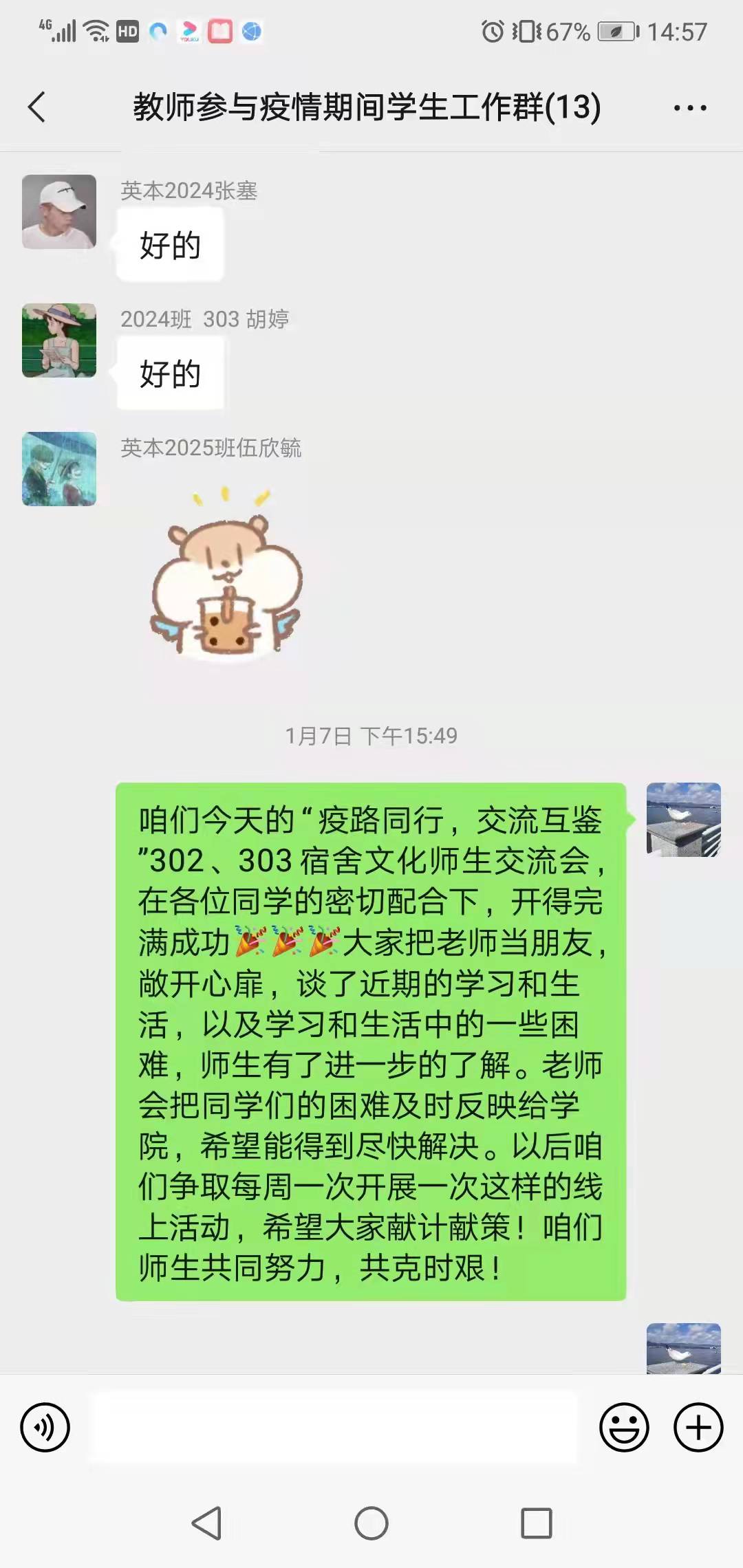Open the plus attachments menu

coord(698,1427)
